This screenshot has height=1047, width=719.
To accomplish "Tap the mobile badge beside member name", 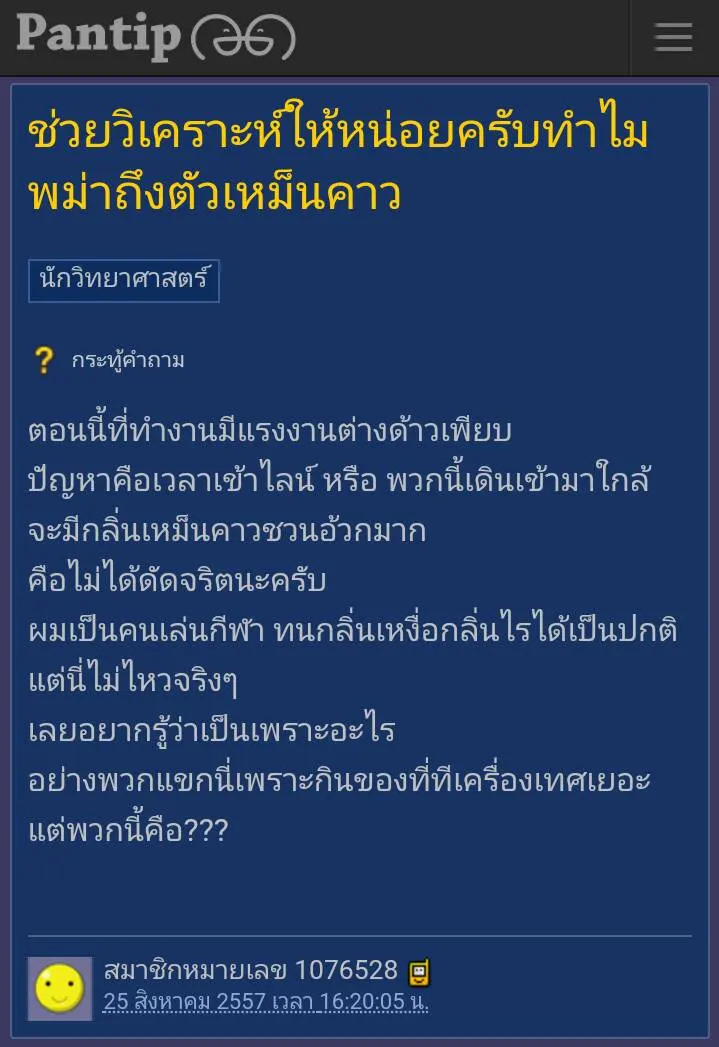I will click(x=419, y=971).
